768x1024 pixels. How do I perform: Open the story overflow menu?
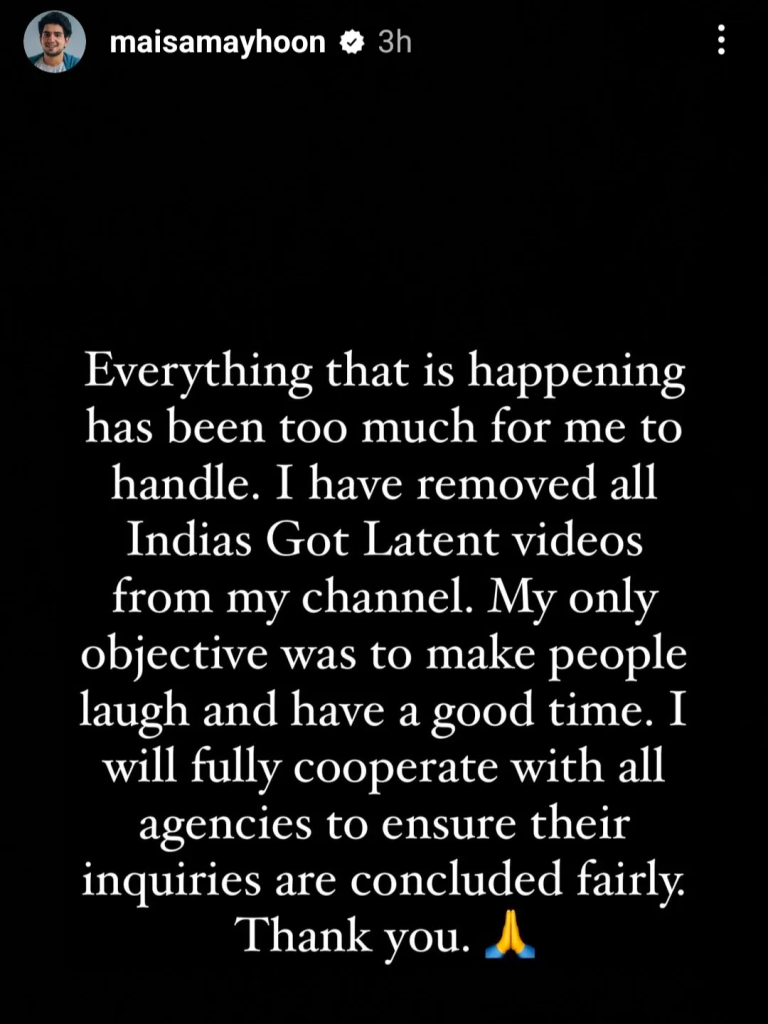(722, 42)
